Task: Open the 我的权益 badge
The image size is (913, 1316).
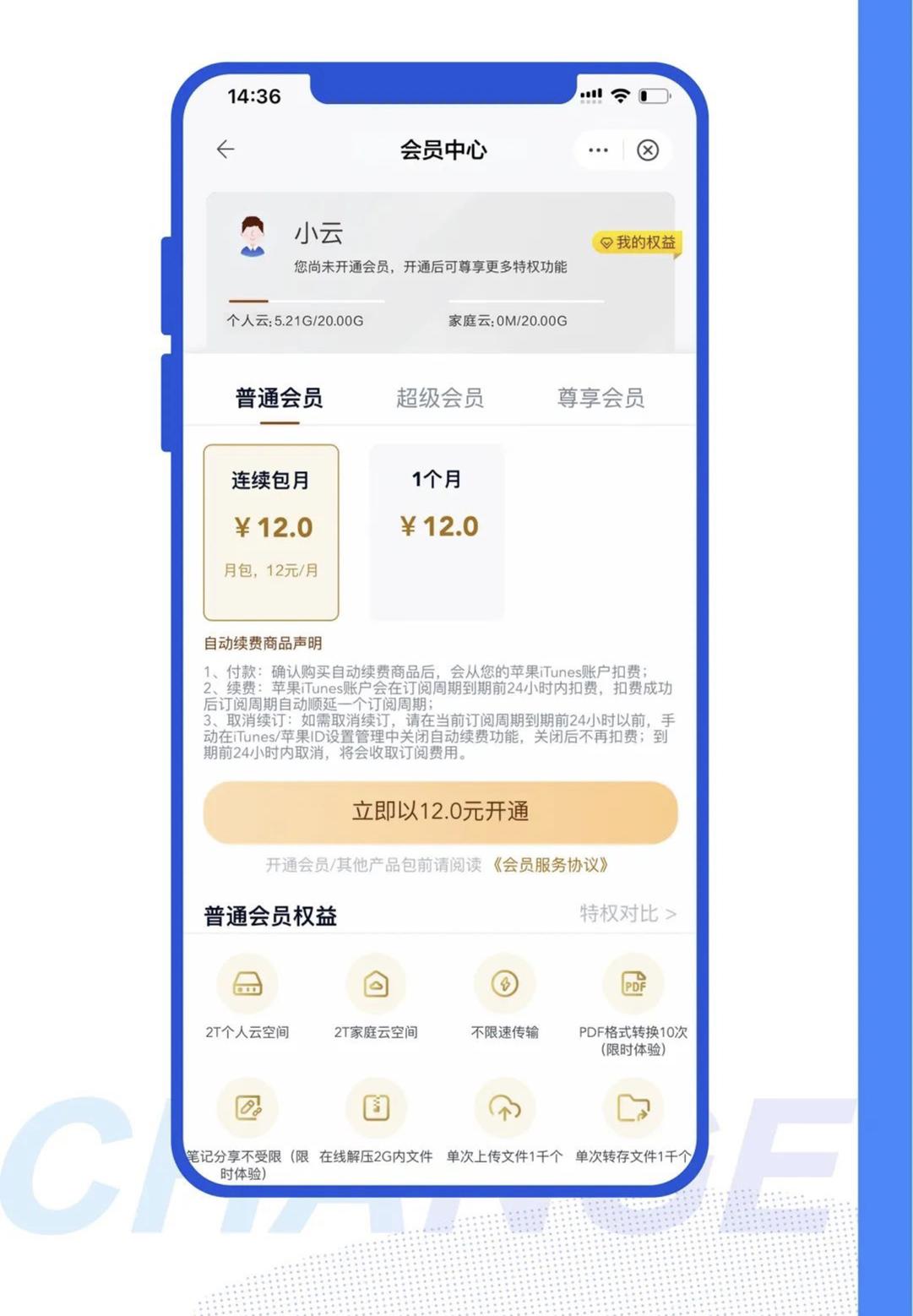Action: point(638,242)
